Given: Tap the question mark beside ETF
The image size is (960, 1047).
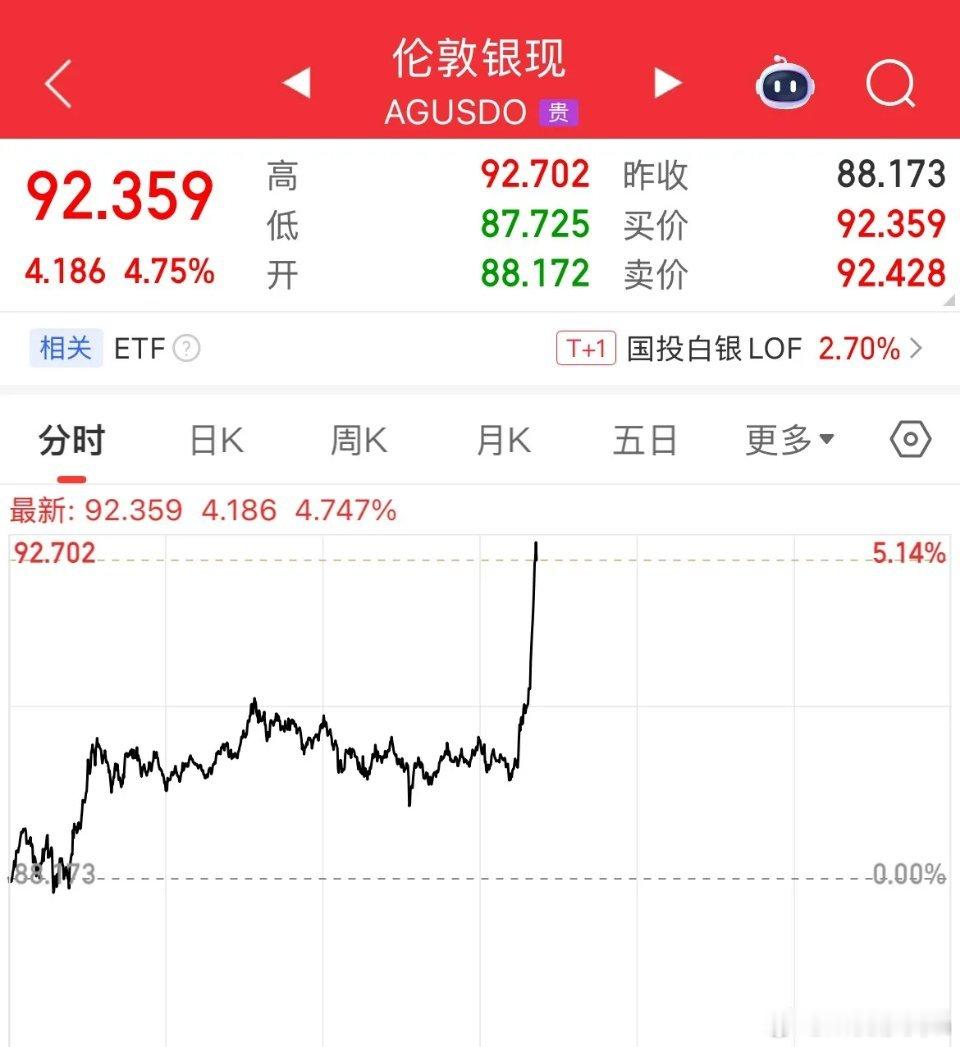Looking at the screenshot, I should pyautogui.click(x=184, y=350).
